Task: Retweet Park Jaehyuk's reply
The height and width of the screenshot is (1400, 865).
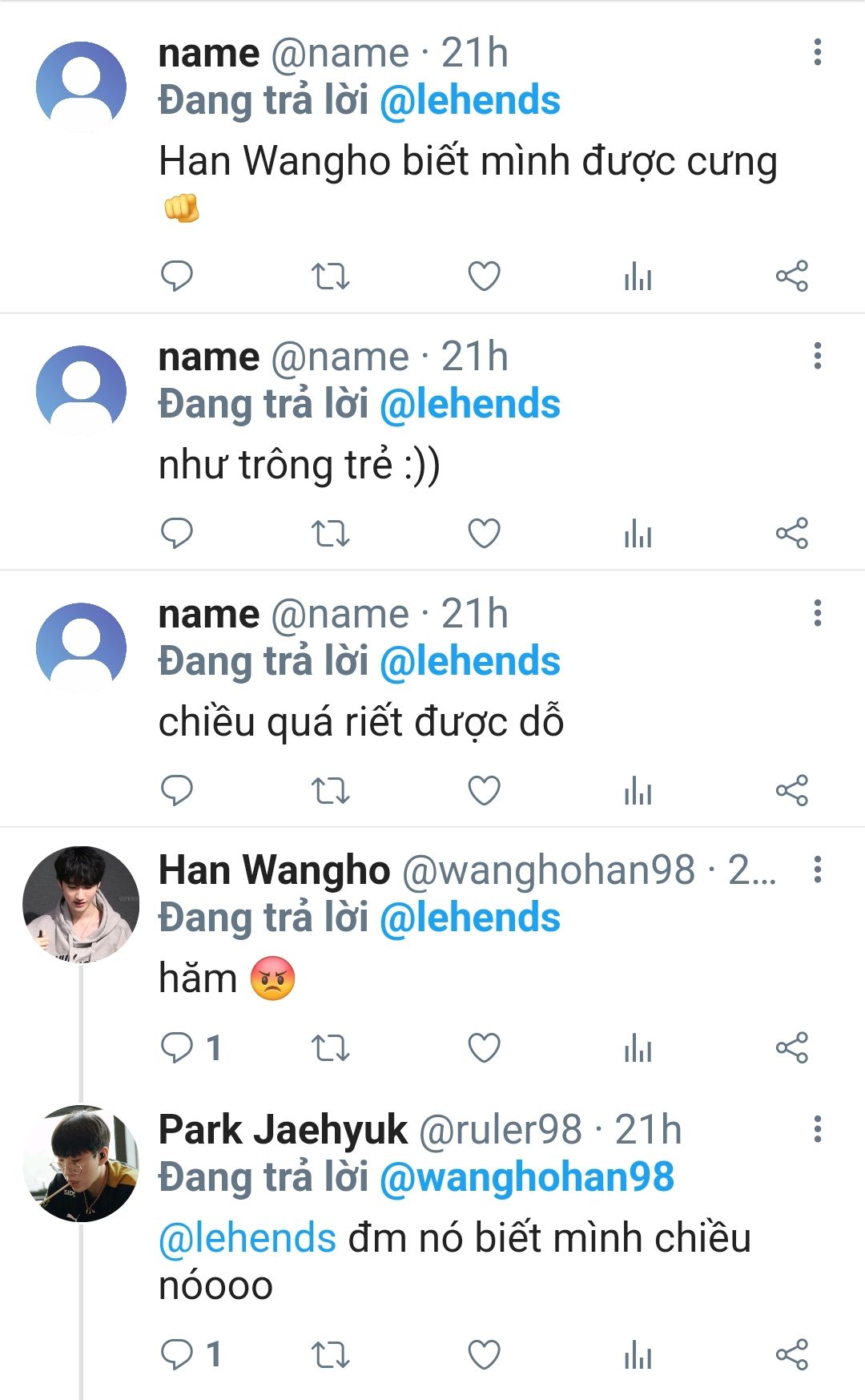Action: tap(330, 1354)
